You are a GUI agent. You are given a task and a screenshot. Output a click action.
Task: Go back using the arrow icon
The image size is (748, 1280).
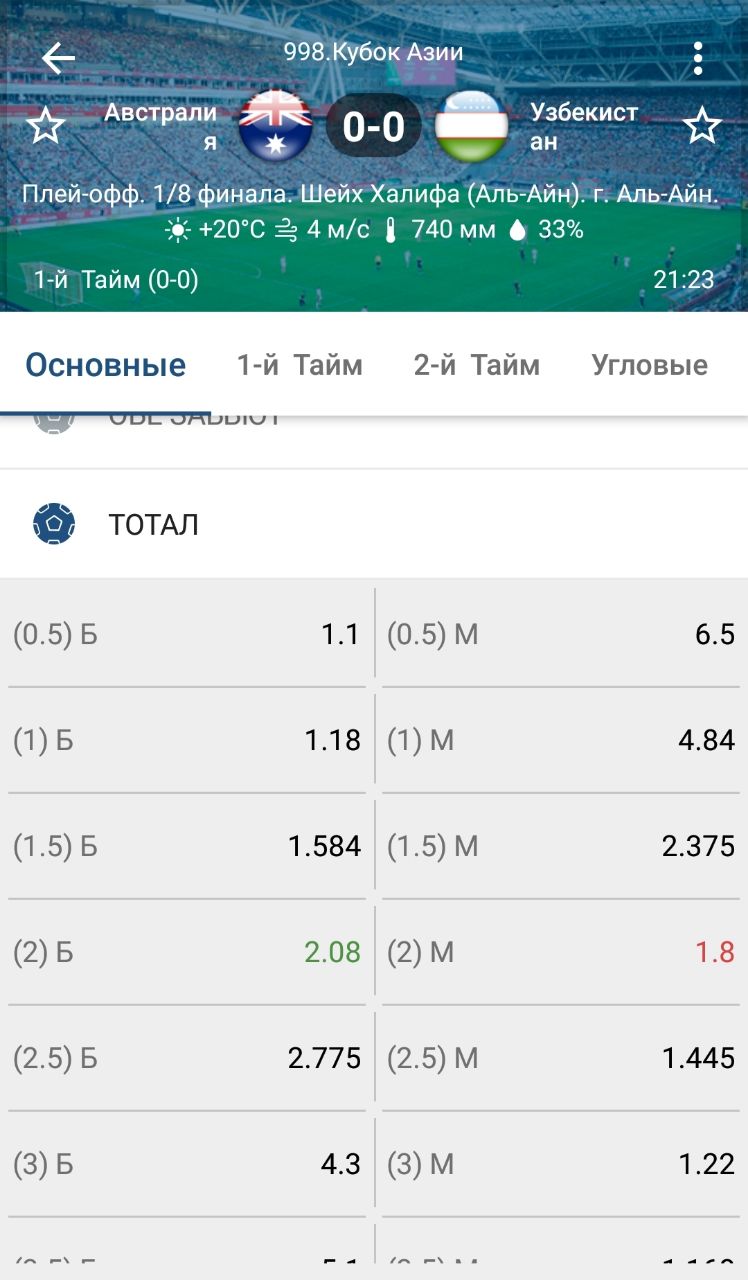(58, 59)
